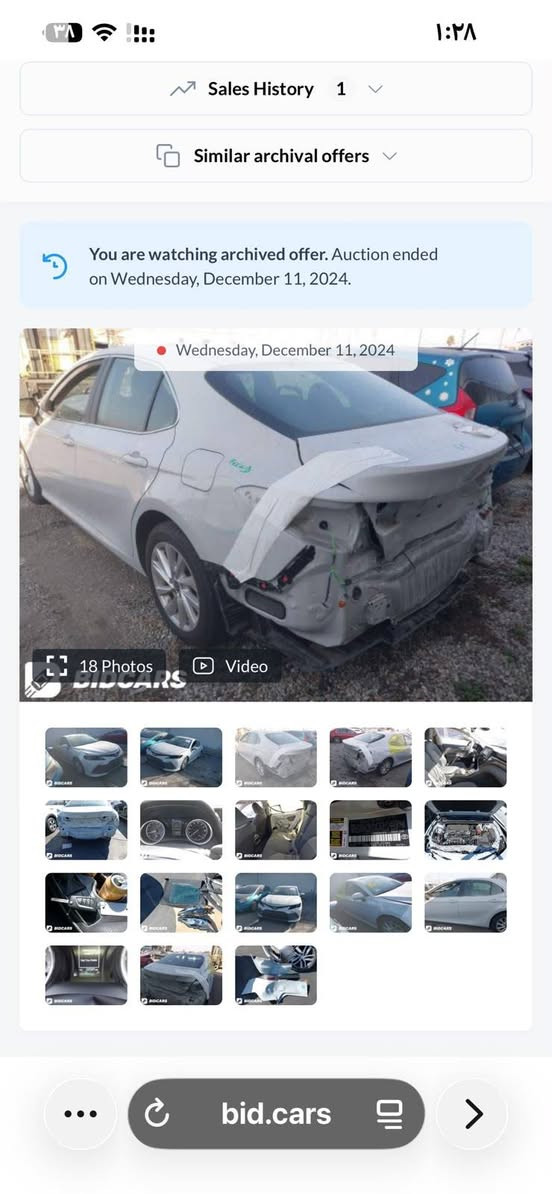Image resolution: width=552 pixels, height=1194 pixels.
Task: View the front seats interior thumbnail
Action: (x=465, y=758)
